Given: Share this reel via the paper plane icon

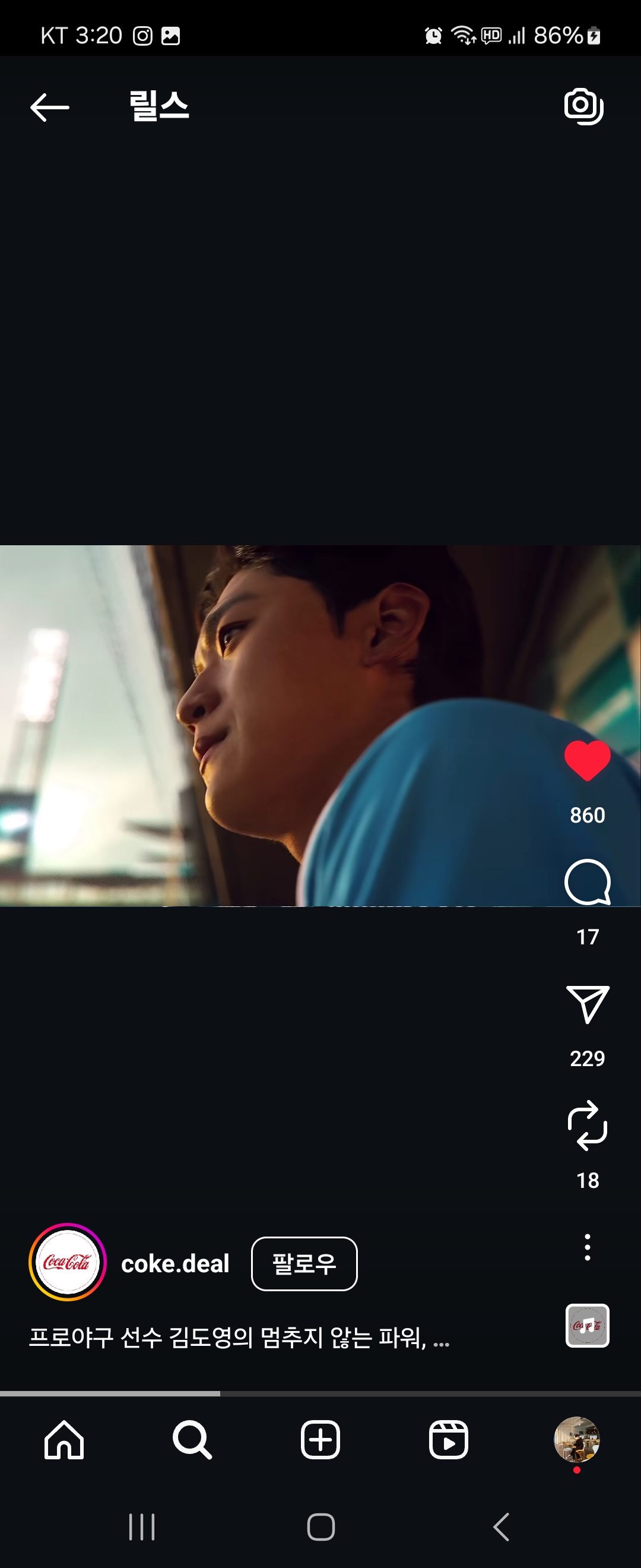Looking at the screenshot, I should pos(587,1004).
